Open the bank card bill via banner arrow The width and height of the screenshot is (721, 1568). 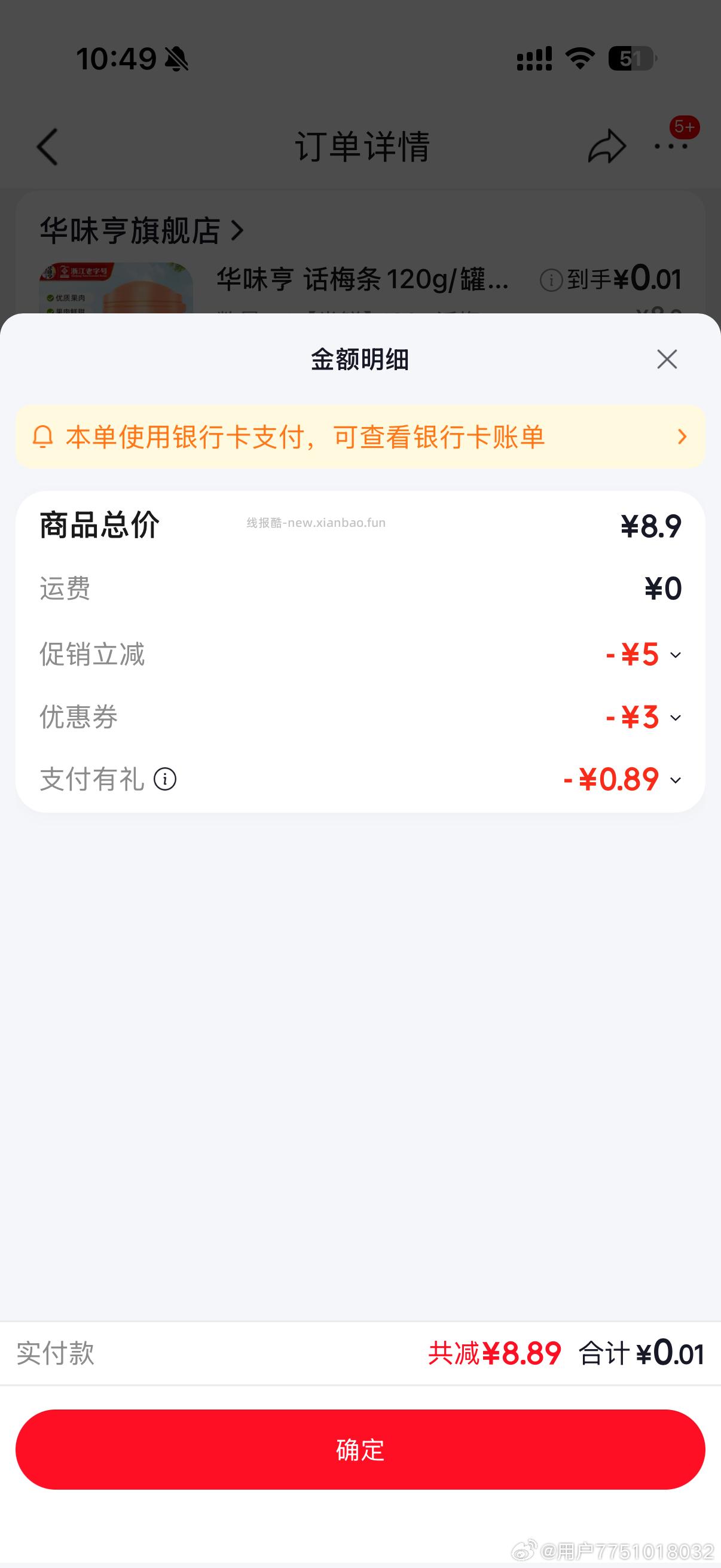(x=682, y=437)
